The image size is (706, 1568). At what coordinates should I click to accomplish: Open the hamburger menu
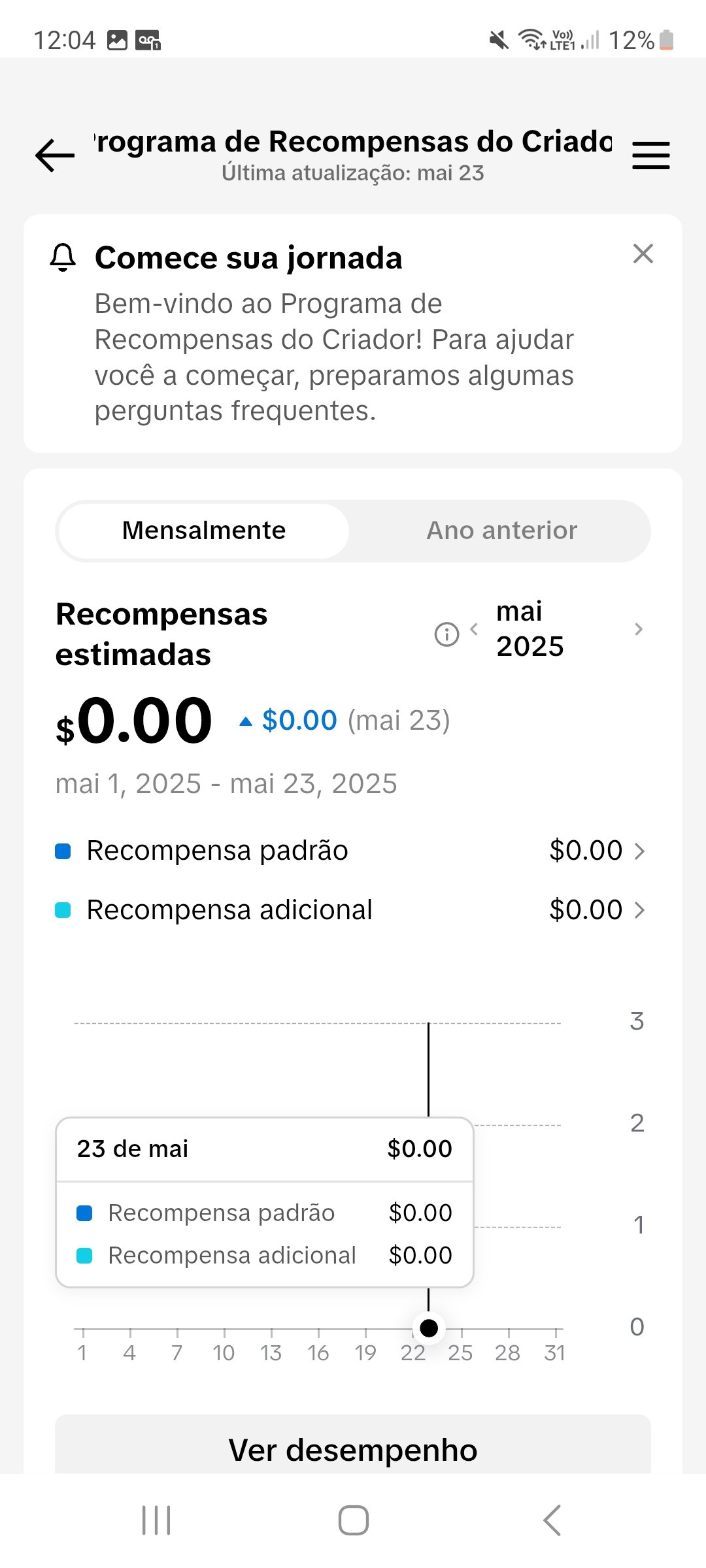coord(651,155)
